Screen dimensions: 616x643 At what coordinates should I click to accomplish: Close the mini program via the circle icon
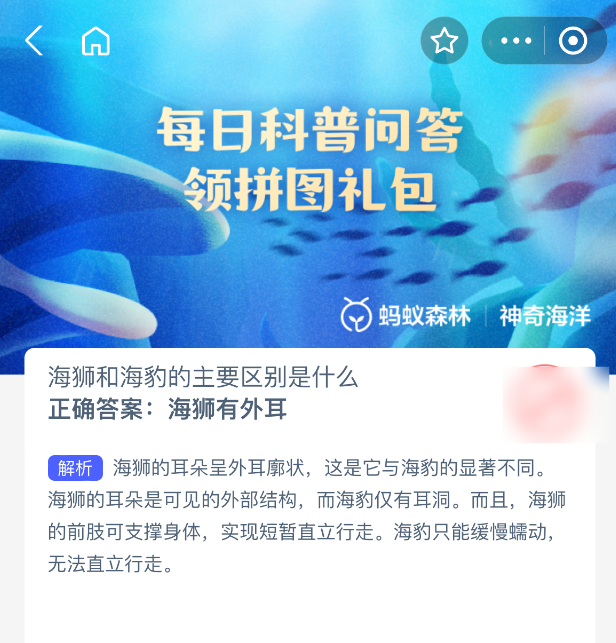click(573, 41)
